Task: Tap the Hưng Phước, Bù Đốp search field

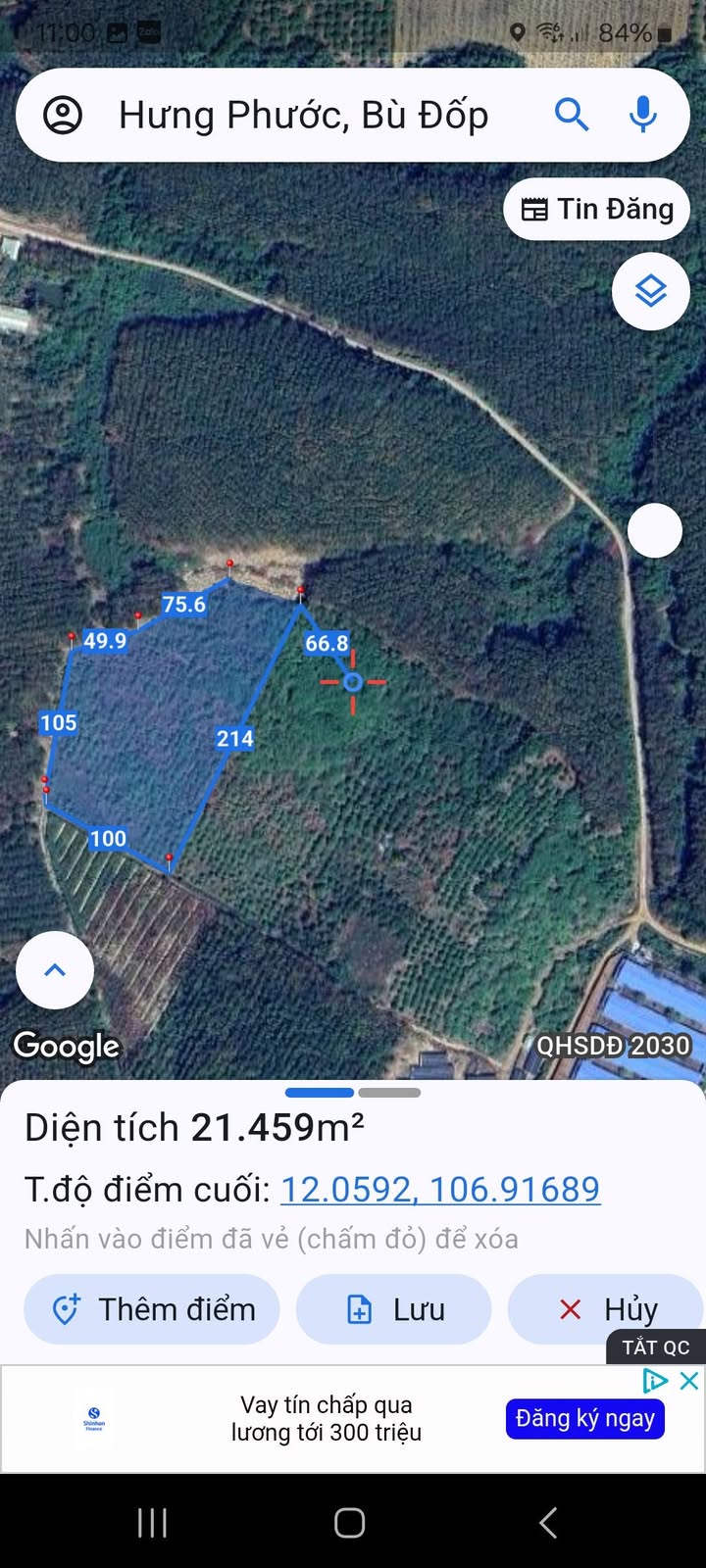Action: (x=304, y=116)
